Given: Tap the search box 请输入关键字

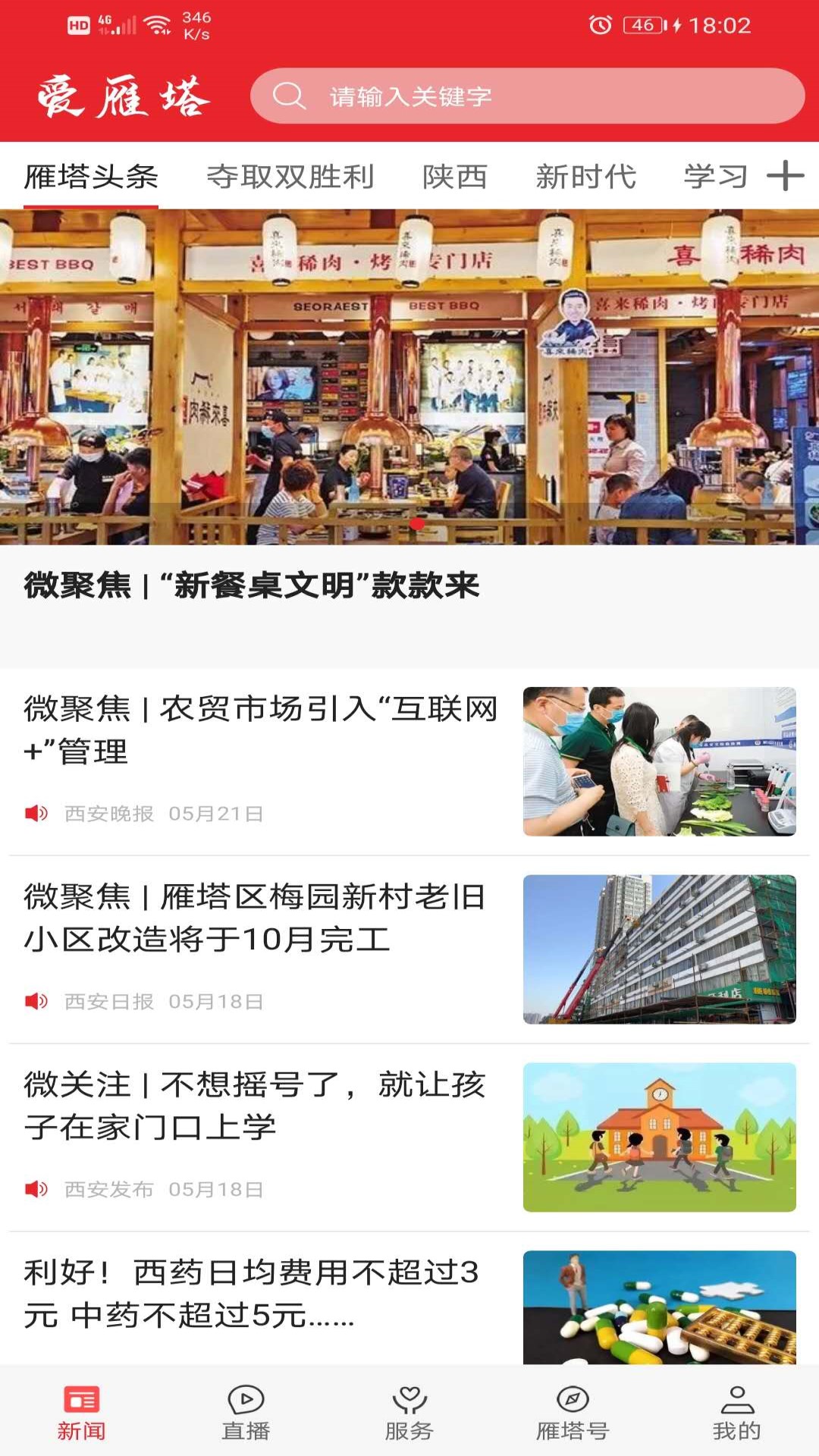Looking at the screenshot, I should click(526, 96).
